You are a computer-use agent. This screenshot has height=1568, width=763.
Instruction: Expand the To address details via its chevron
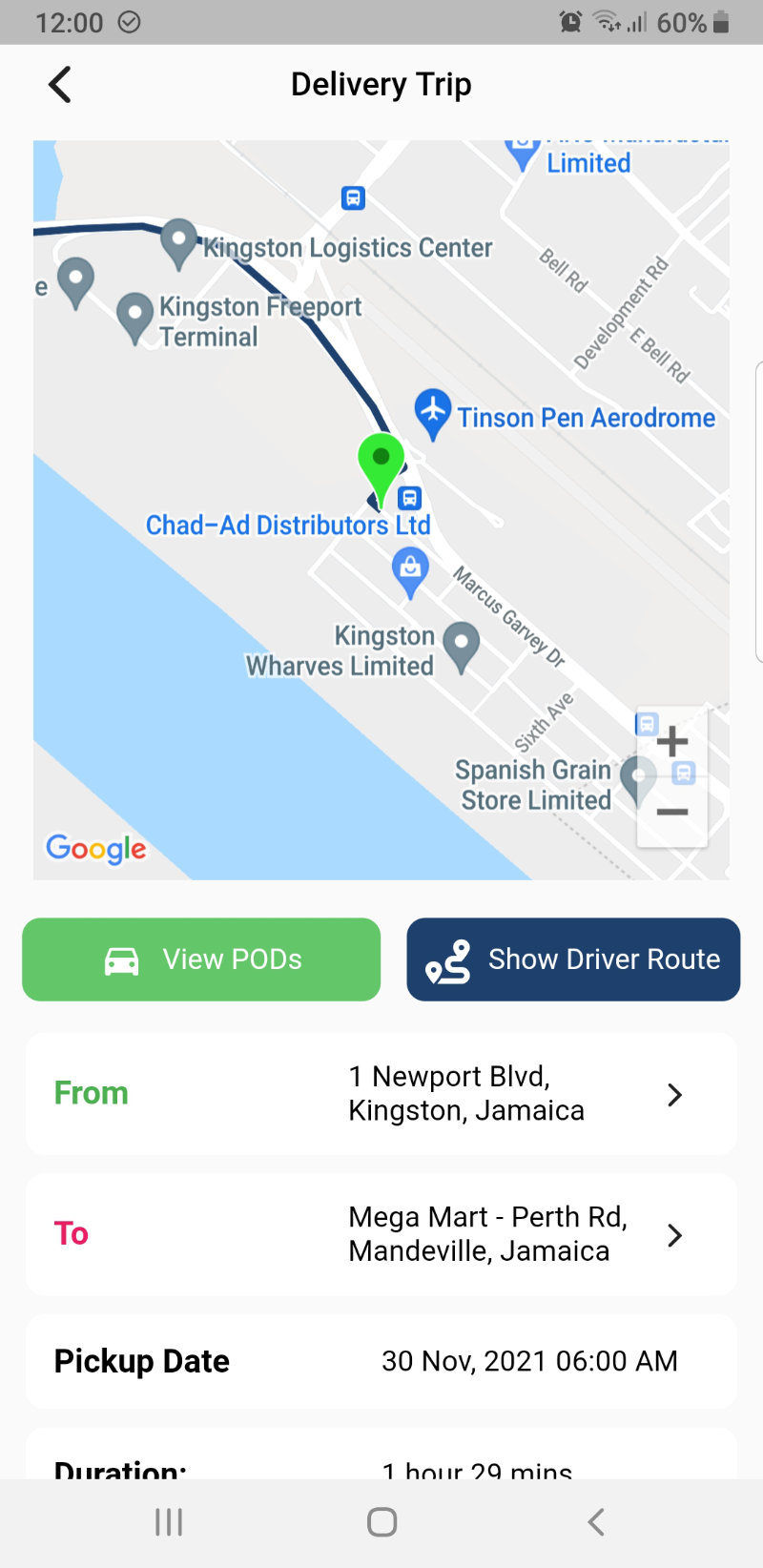coord(675,1235)
